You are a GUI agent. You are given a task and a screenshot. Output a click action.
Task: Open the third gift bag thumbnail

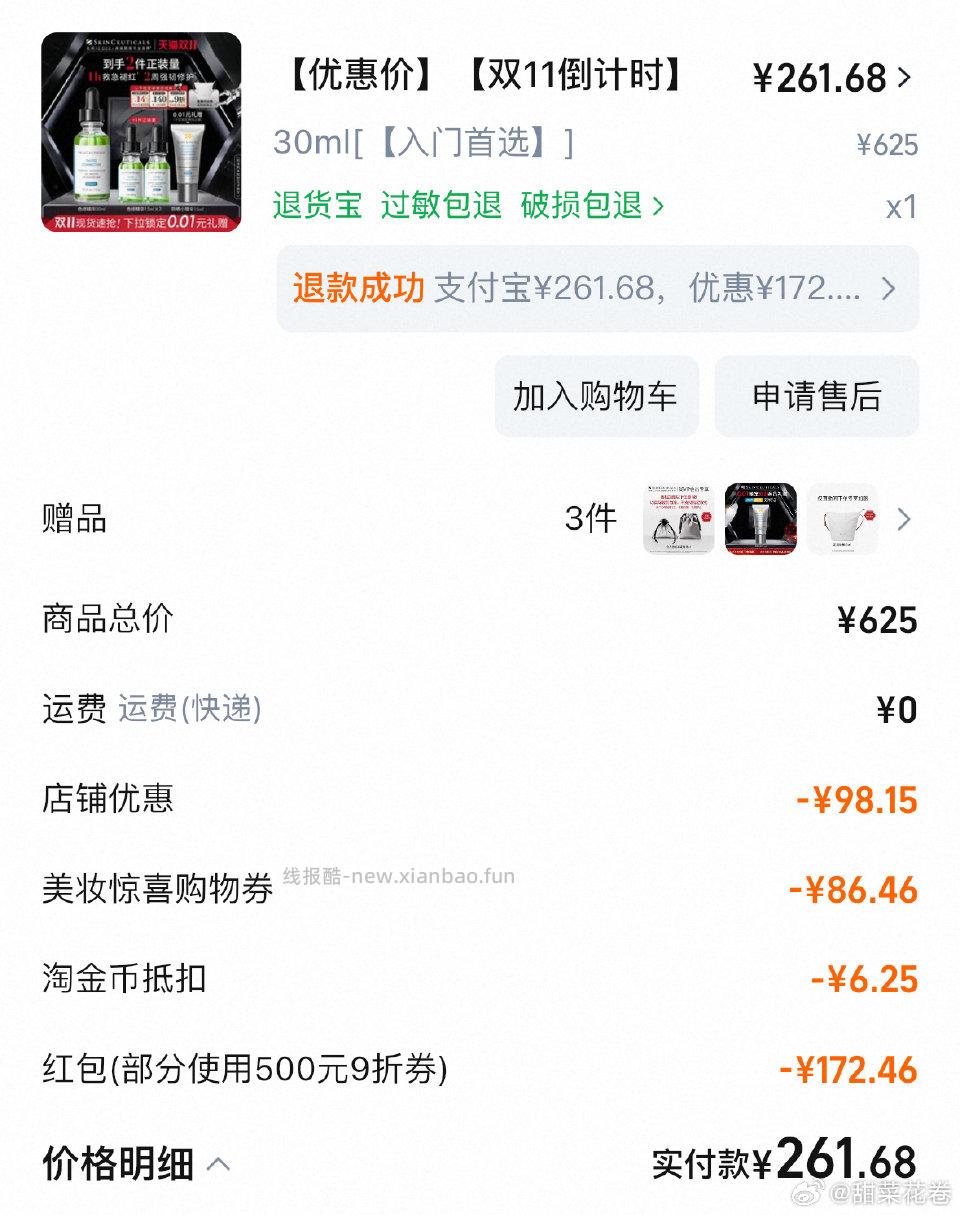coord(844,519)
